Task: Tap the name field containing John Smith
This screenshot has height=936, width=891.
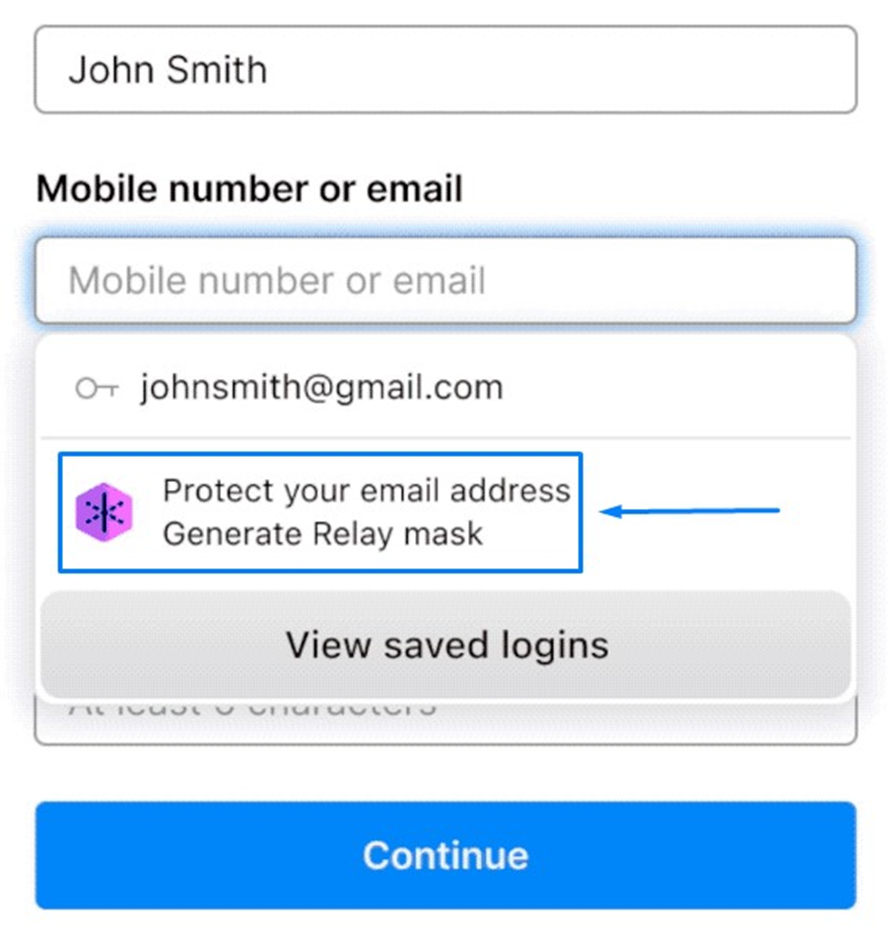Action: click(x=445, y=70)
